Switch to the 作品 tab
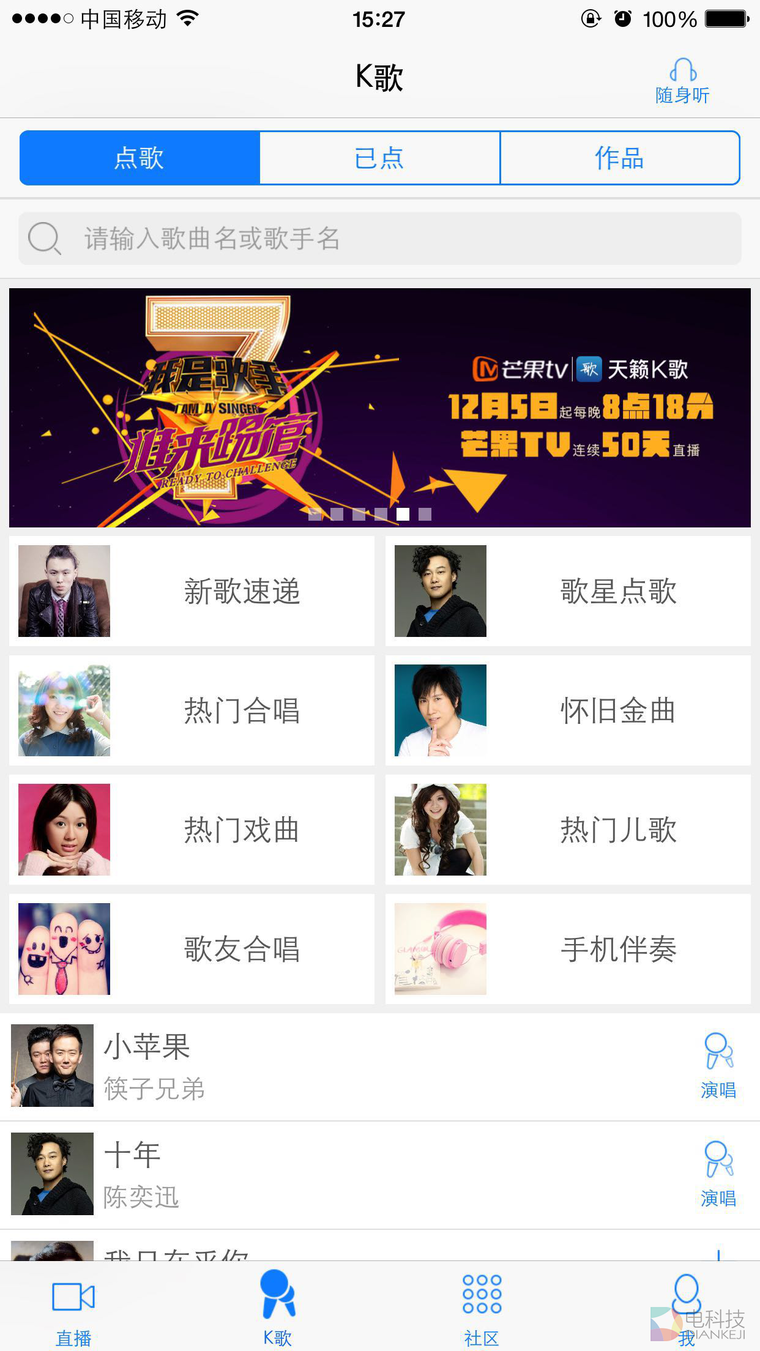The height and width of the screenshot is (1351, 760). (x=619, y=157)
